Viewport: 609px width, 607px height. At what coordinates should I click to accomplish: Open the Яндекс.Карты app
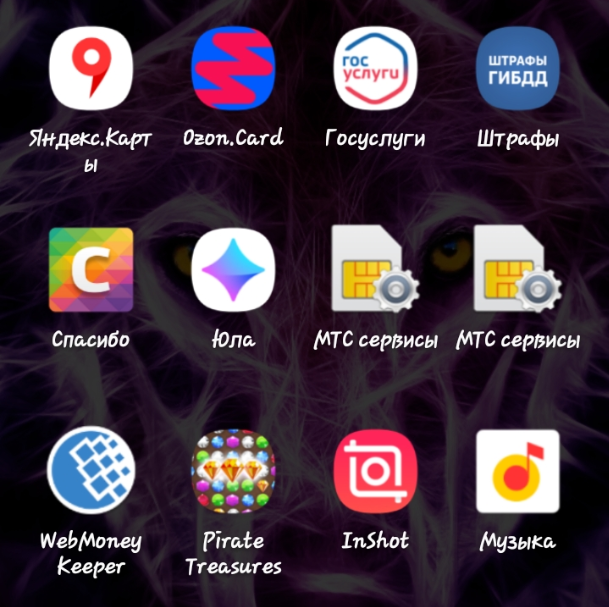point(90,69)
